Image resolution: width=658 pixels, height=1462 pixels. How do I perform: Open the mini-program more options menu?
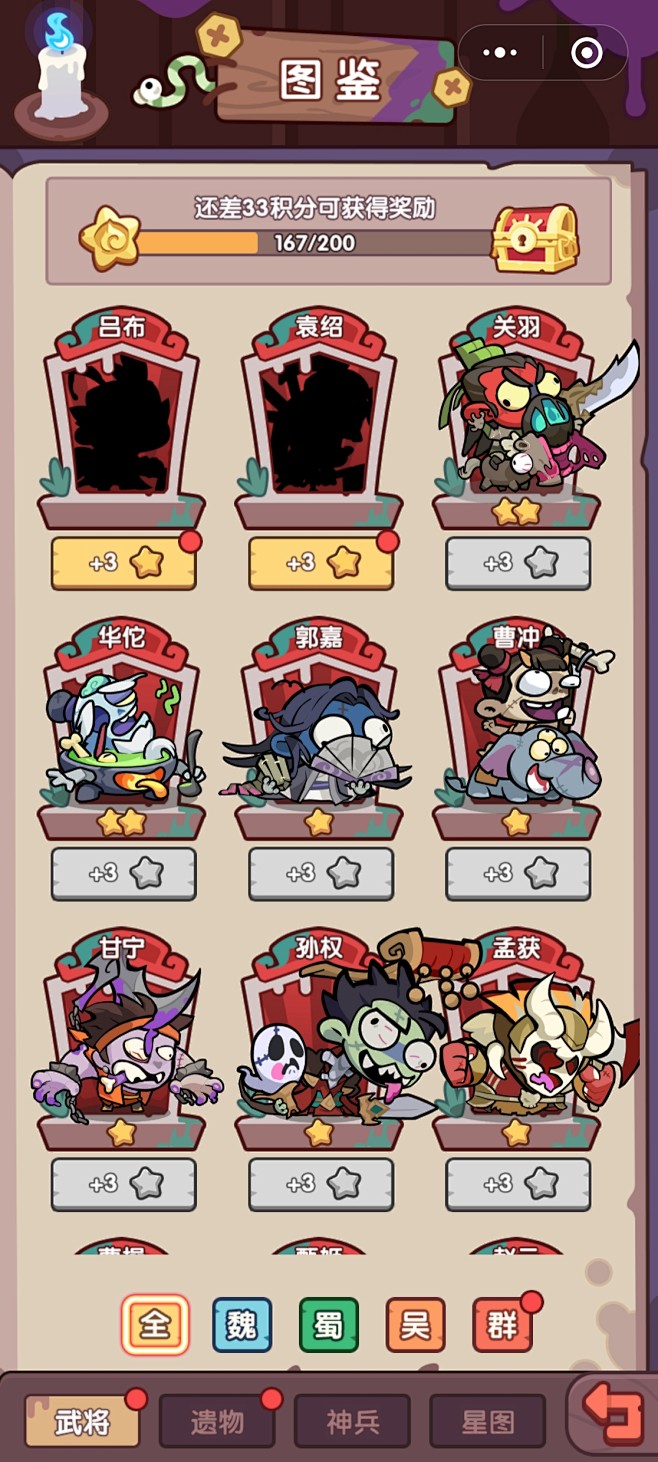pos(500,52)
